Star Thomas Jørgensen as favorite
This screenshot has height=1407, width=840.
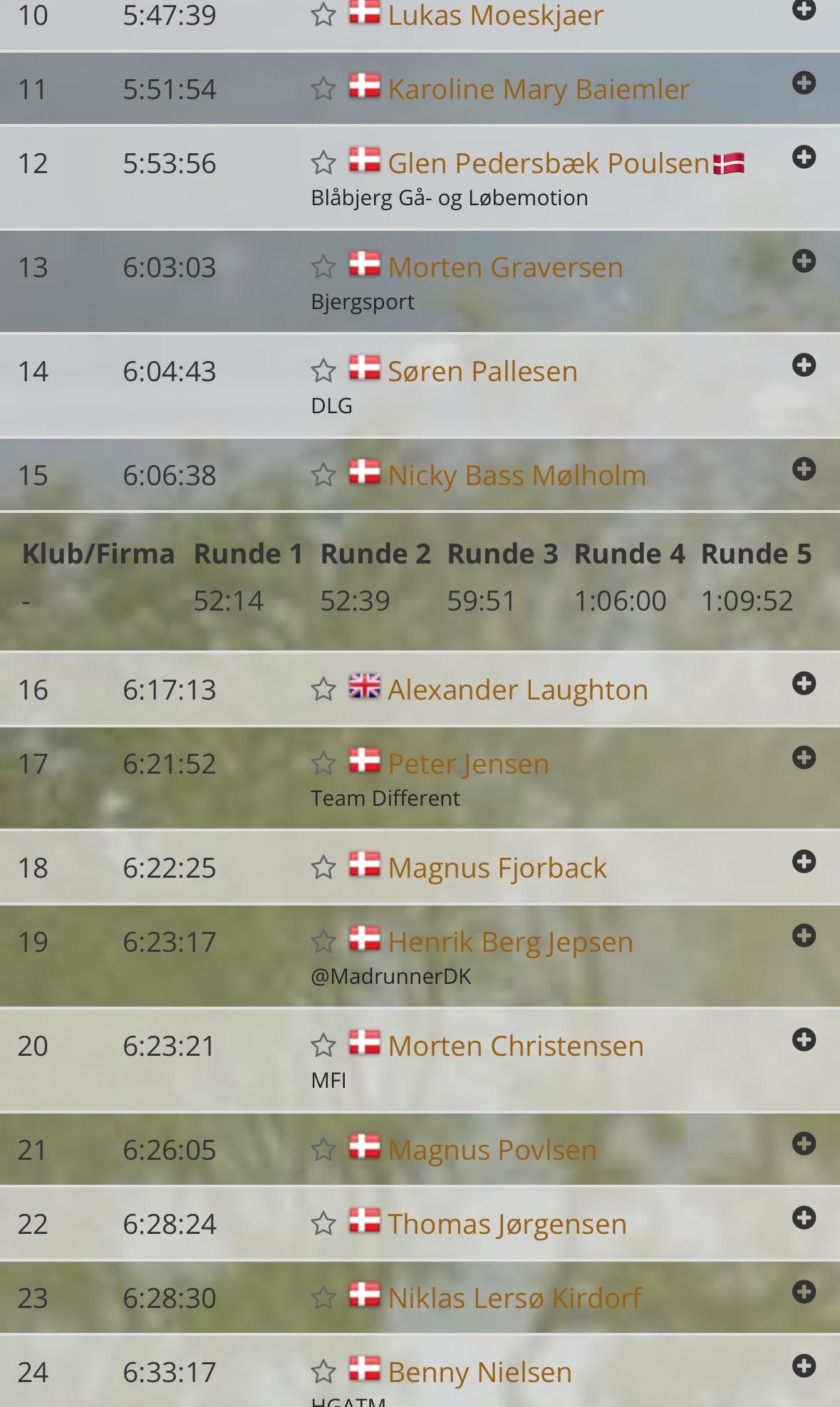click(323, 1223)
